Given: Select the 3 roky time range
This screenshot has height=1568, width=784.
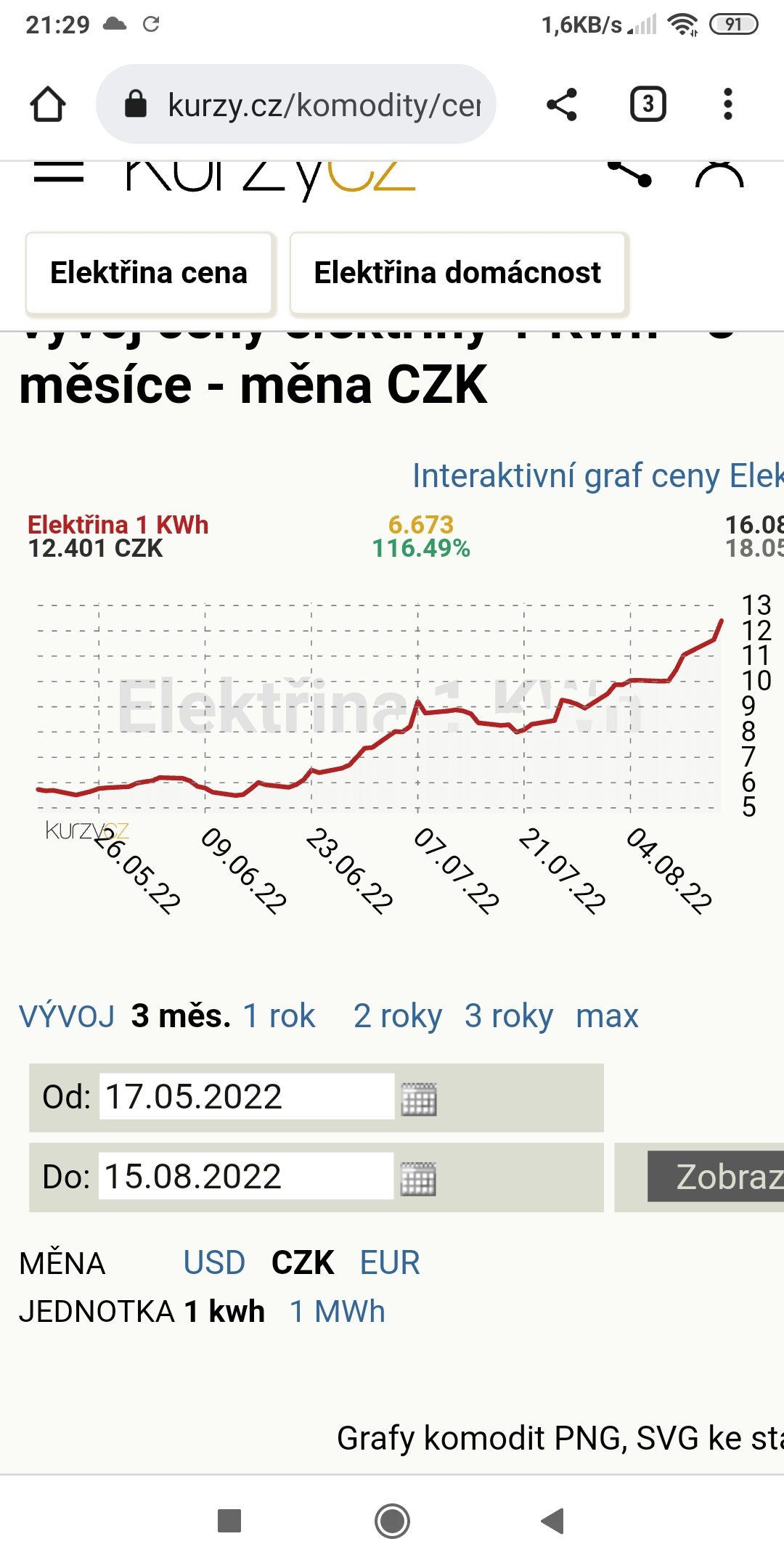Looking at the screenshot, I should [509, 1016].
